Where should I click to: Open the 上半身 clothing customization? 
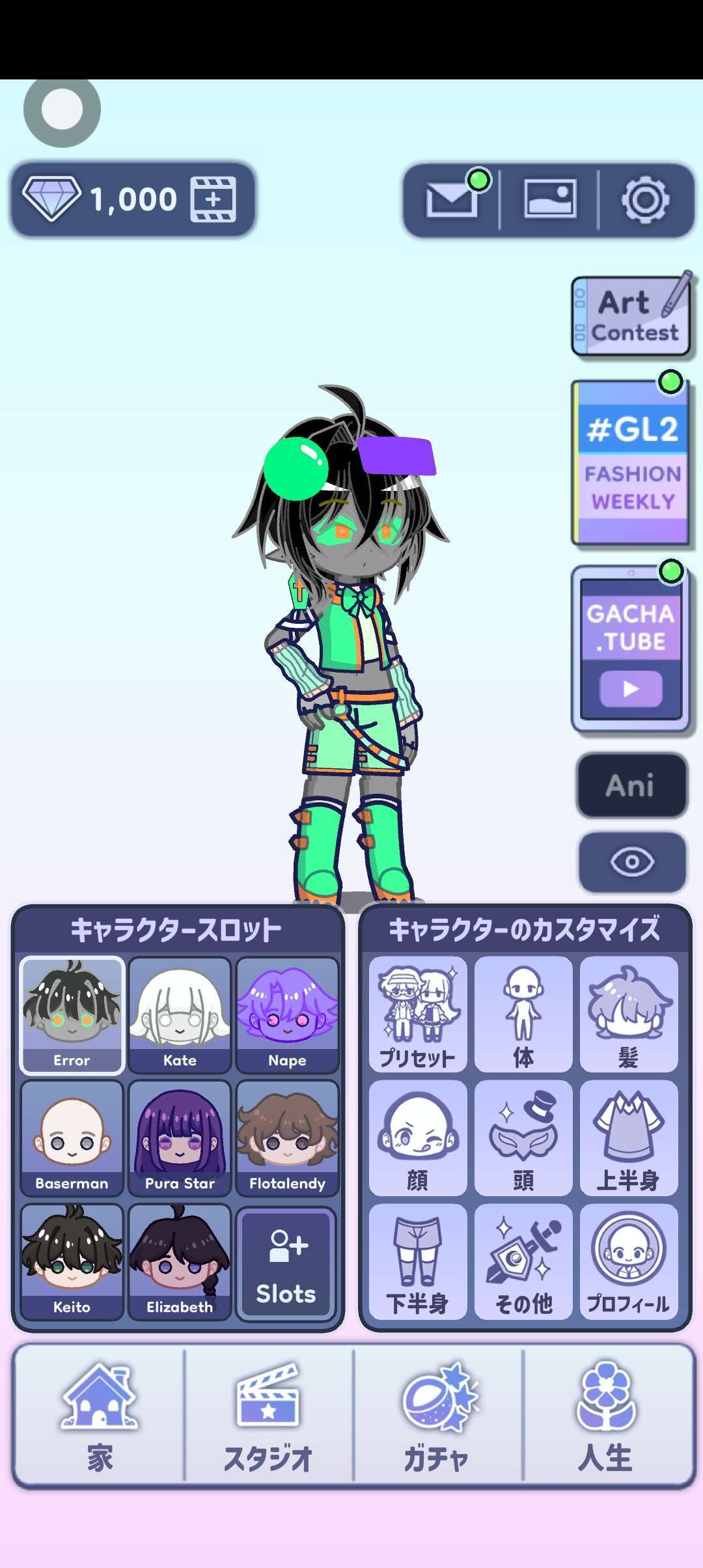[x=629, y=1138]
